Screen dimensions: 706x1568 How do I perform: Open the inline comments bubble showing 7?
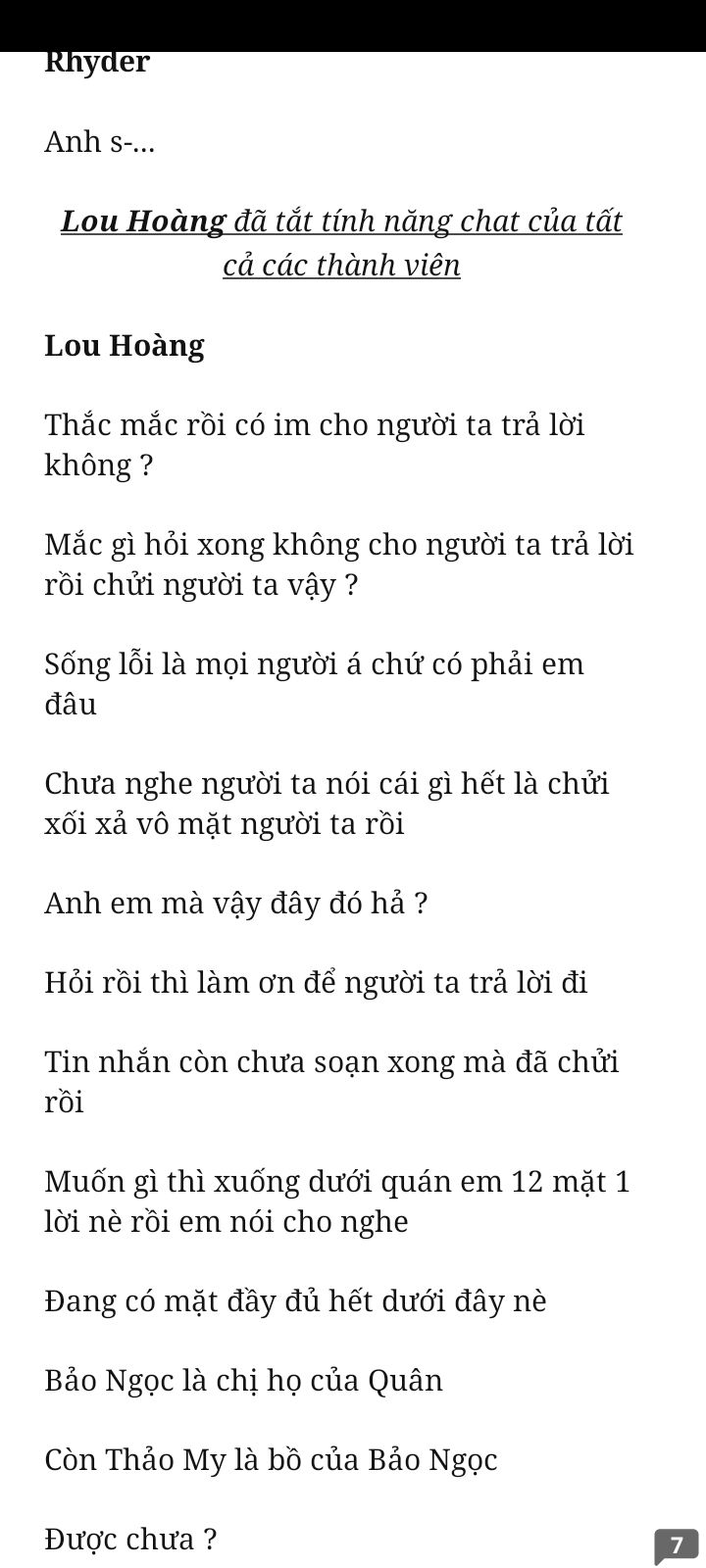[676, 1545]
